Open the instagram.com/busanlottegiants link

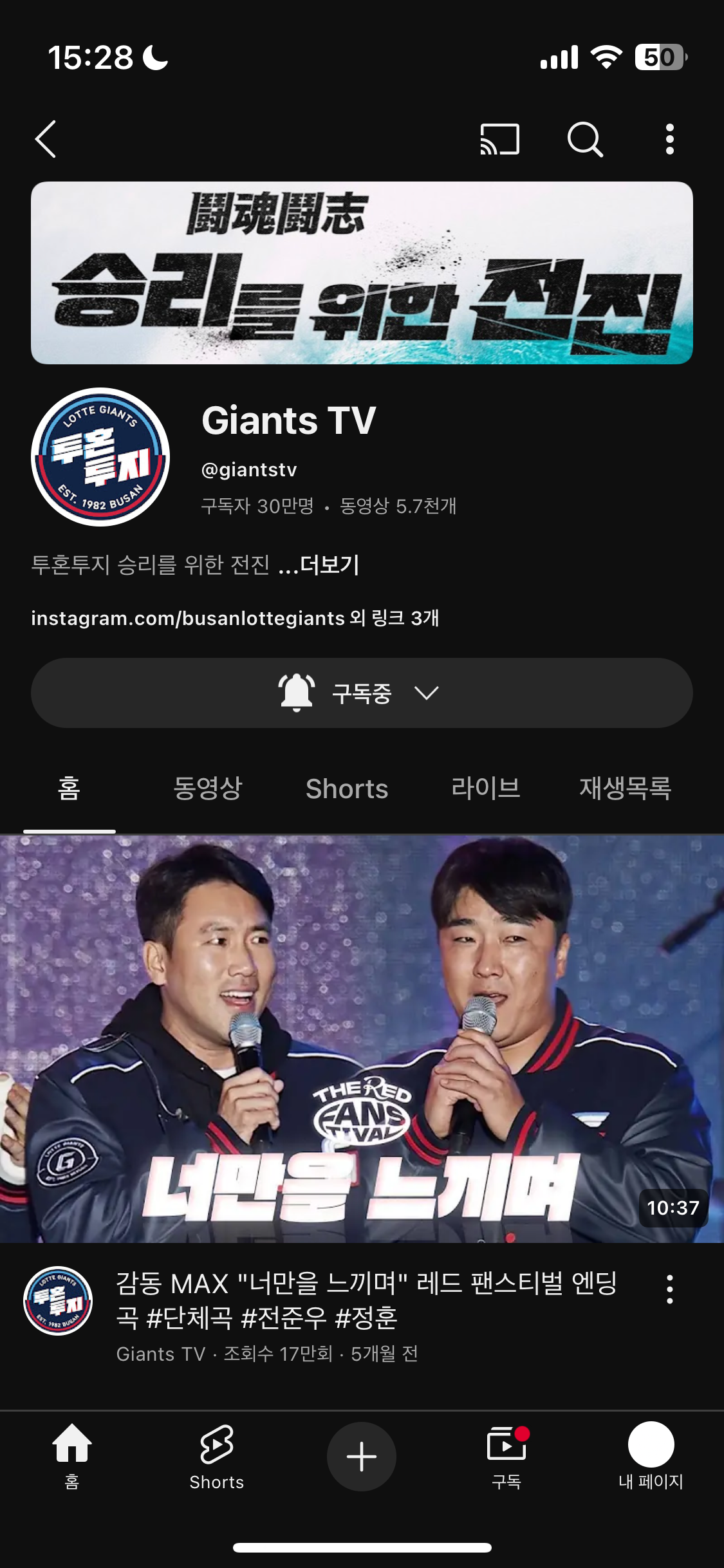188,618
